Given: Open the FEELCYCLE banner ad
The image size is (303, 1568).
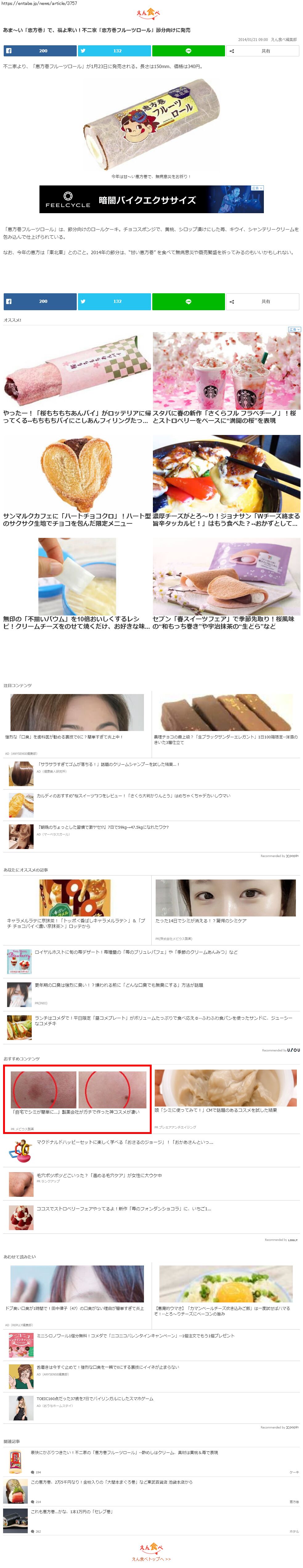Looking at the screenshot, I should pos(151,200).
